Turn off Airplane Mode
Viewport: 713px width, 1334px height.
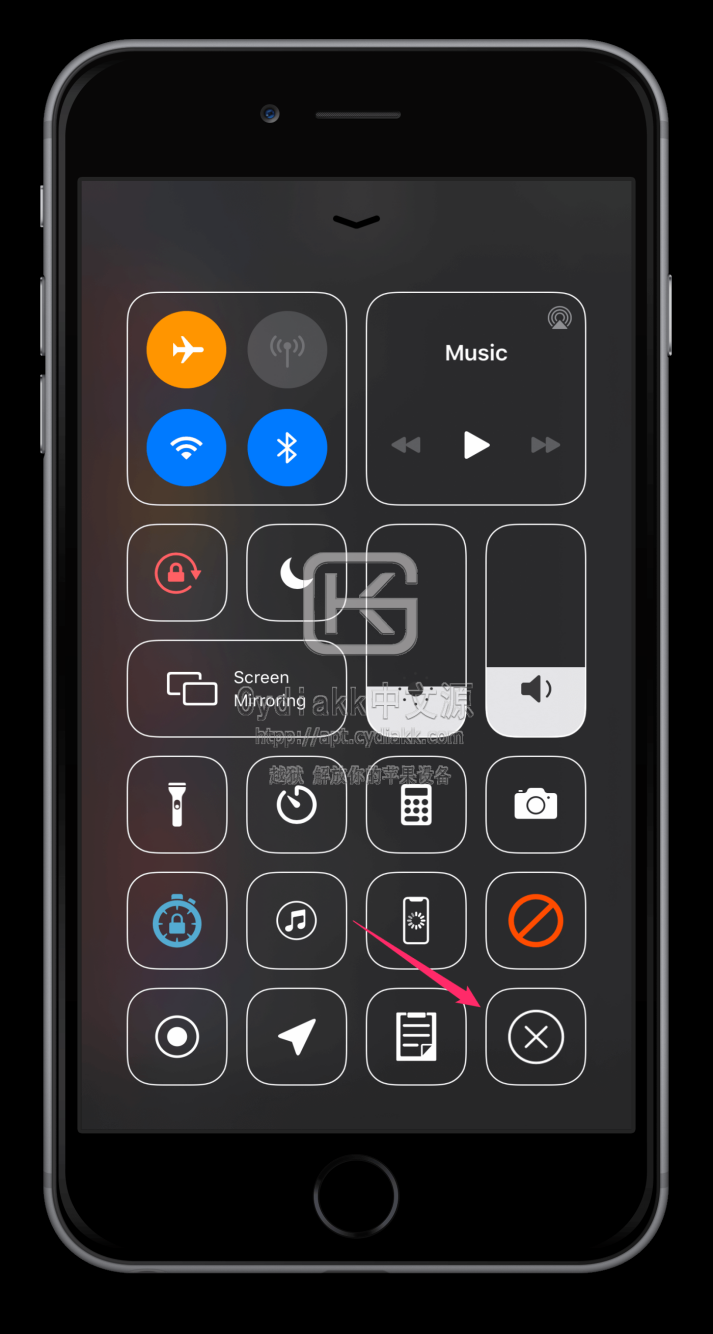coord(187,350)
